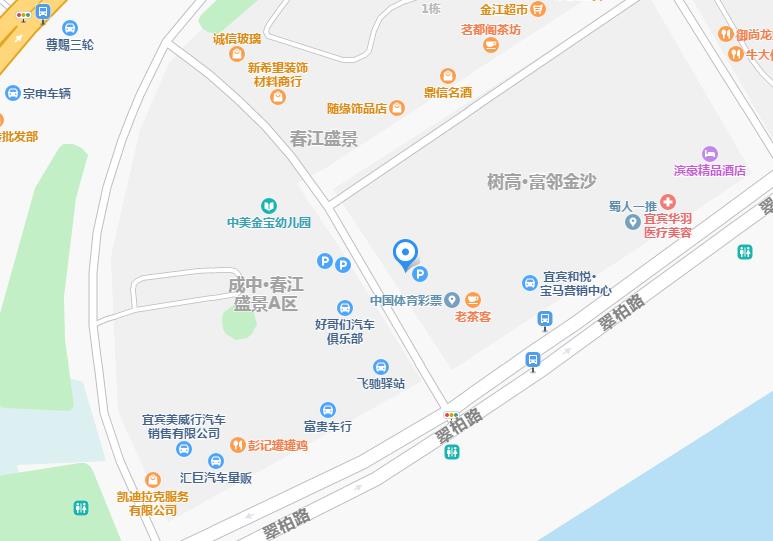773x541 pixels.
Task: Tap the blue location pin marker
Action: [405, 254]
